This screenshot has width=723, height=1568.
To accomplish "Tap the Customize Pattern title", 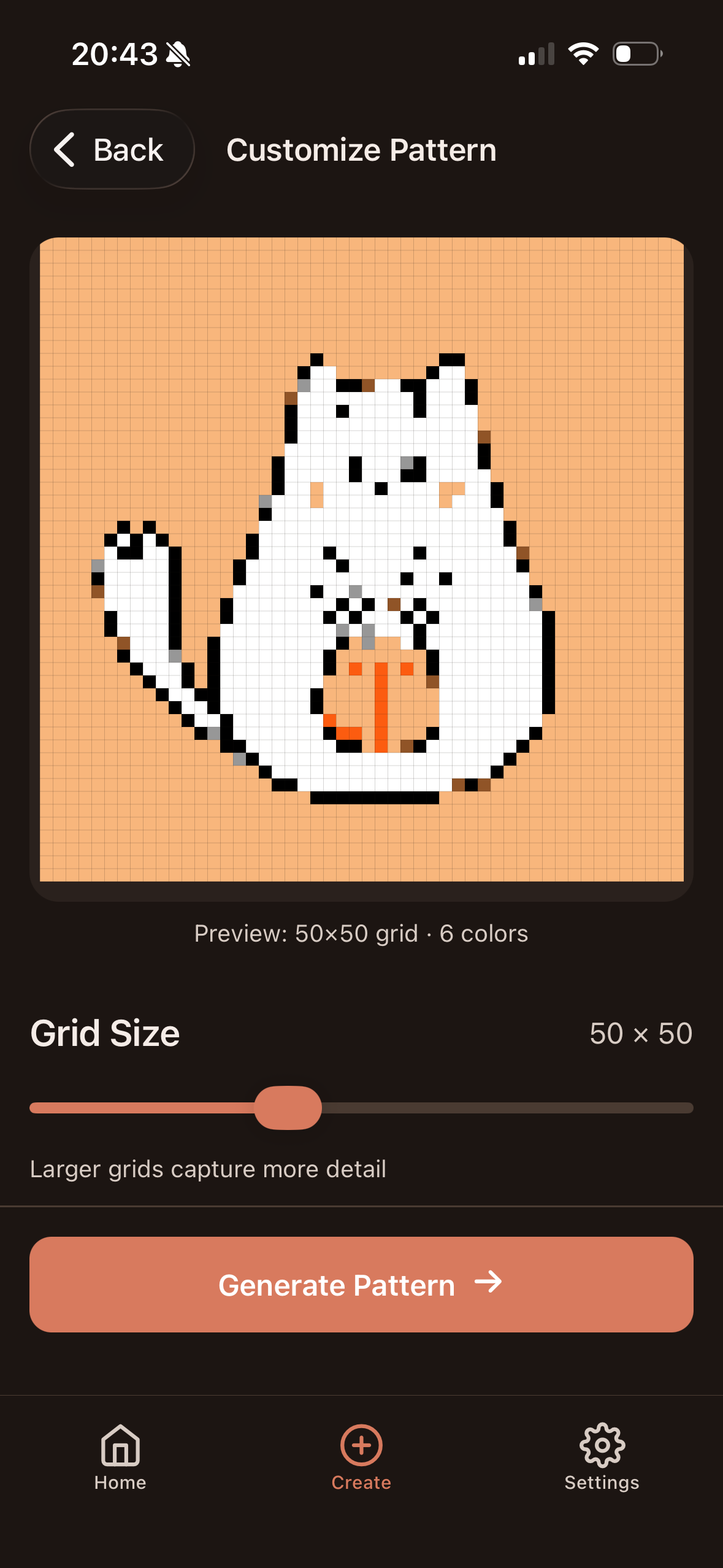I will [361, 150].
